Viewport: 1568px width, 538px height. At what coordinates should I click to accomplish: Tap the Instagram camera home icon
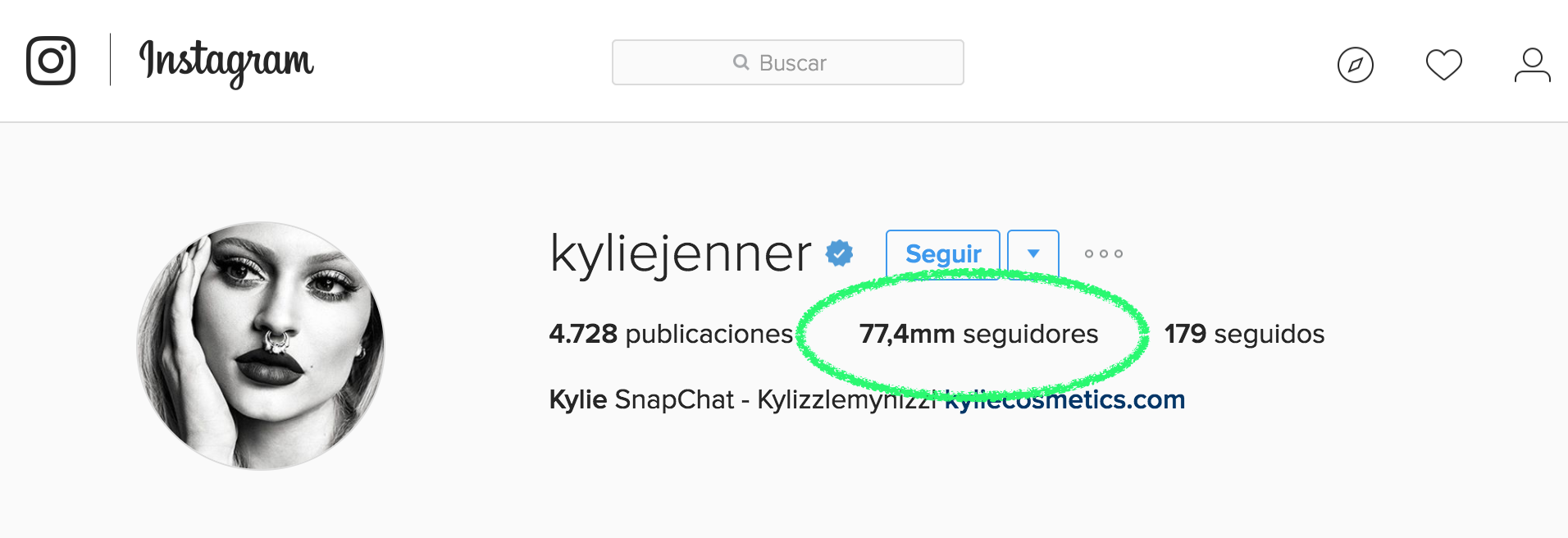[51, 60]
